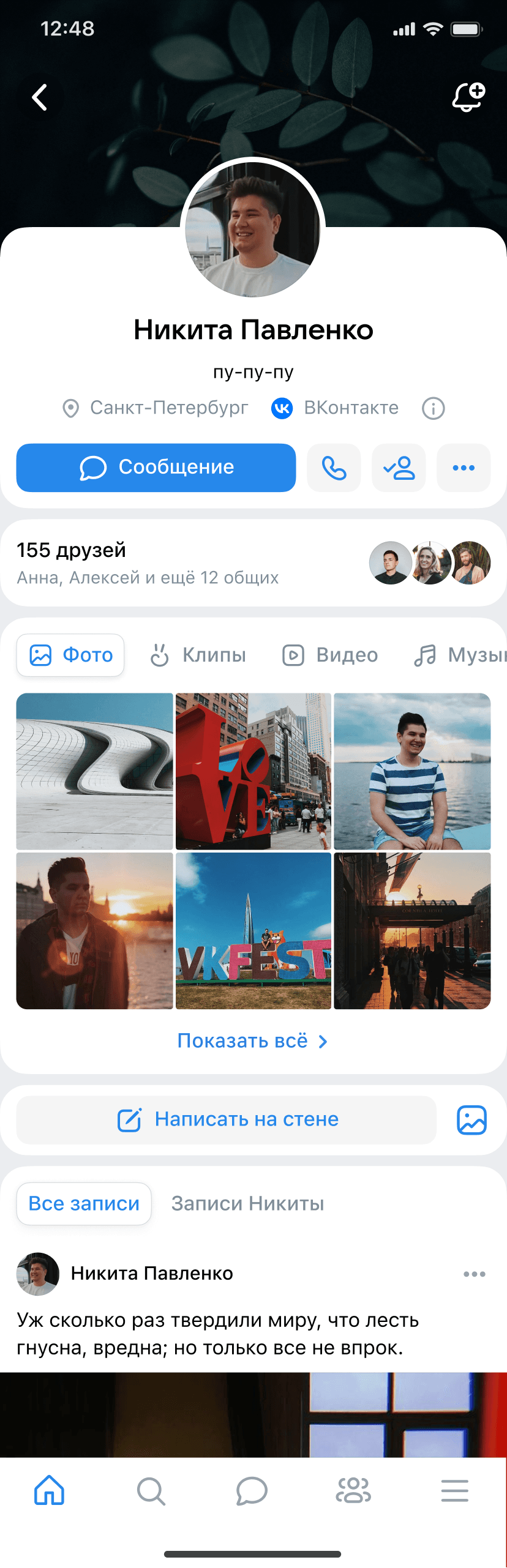The image size is (507, 1568).
Task: Tap Написать на стене
Action: pyautogui.click(x=227, y=1119)
